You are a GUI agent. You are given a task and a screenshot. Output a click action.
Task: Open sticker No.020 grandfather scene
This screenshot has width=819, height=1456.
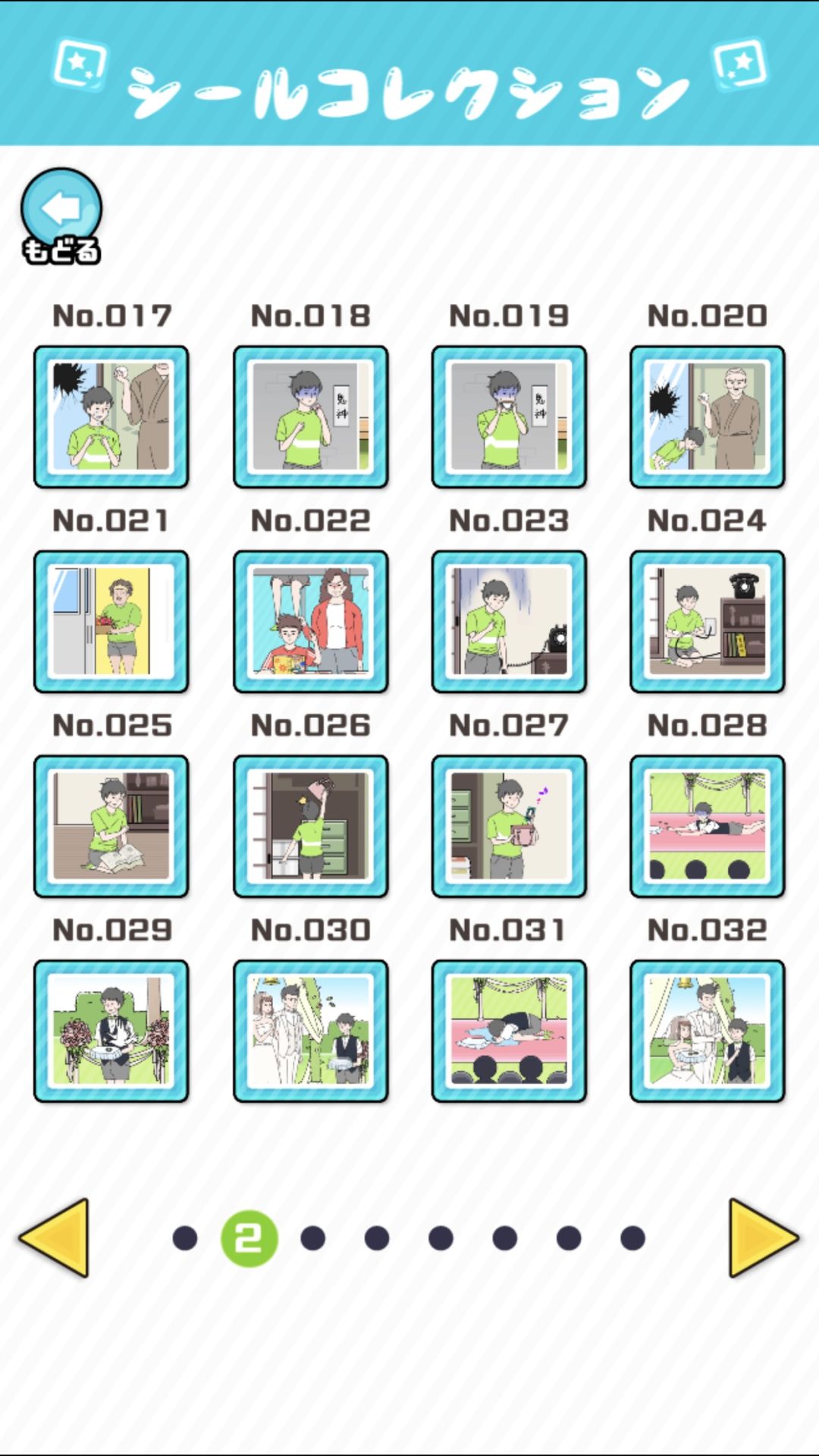[708, 416]
